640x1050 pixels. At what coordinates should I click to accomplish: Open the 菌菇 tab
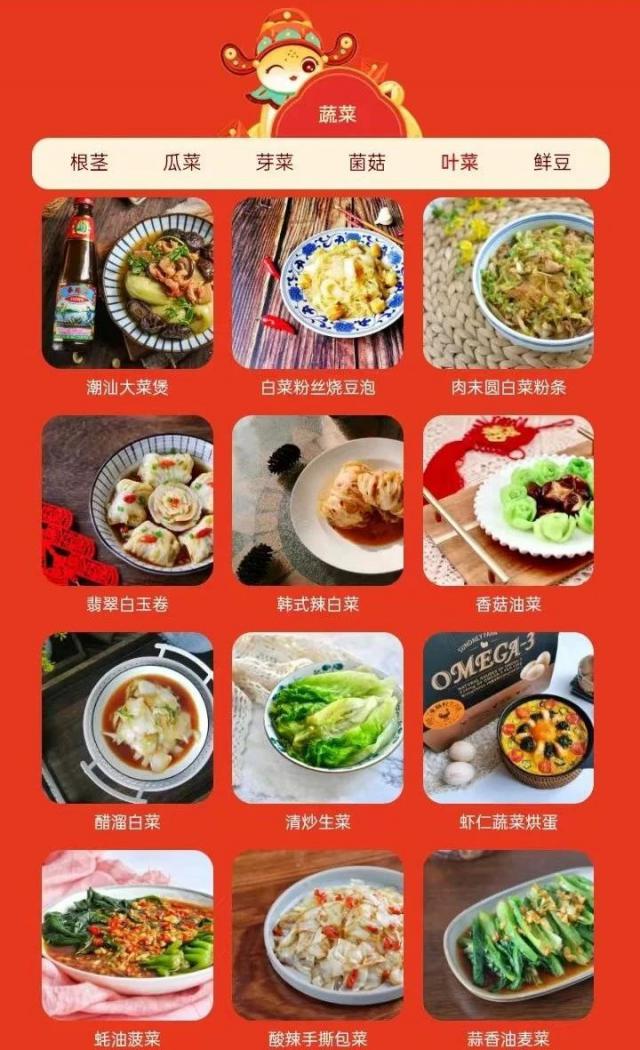[367, 163]
